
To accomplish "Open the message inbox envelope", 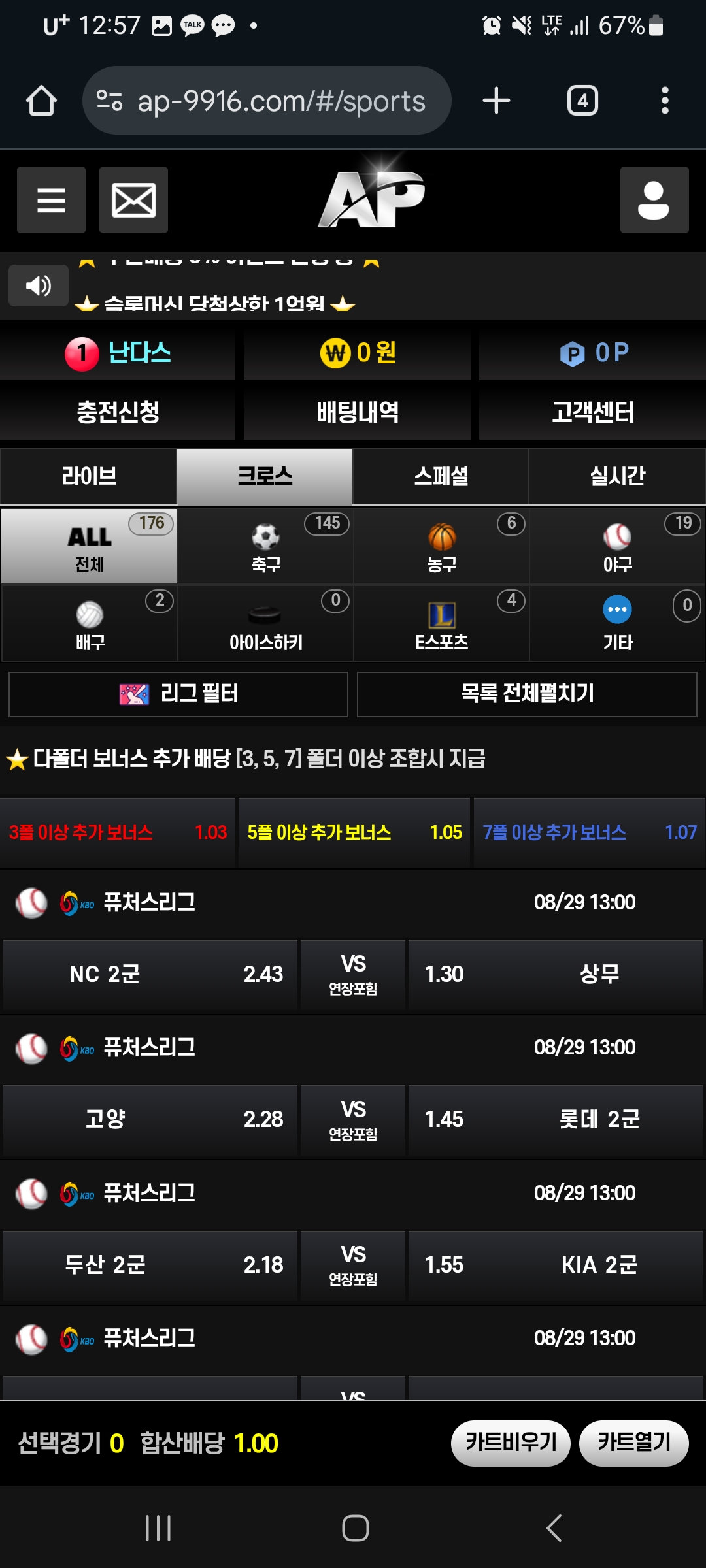I will (133, 200).
